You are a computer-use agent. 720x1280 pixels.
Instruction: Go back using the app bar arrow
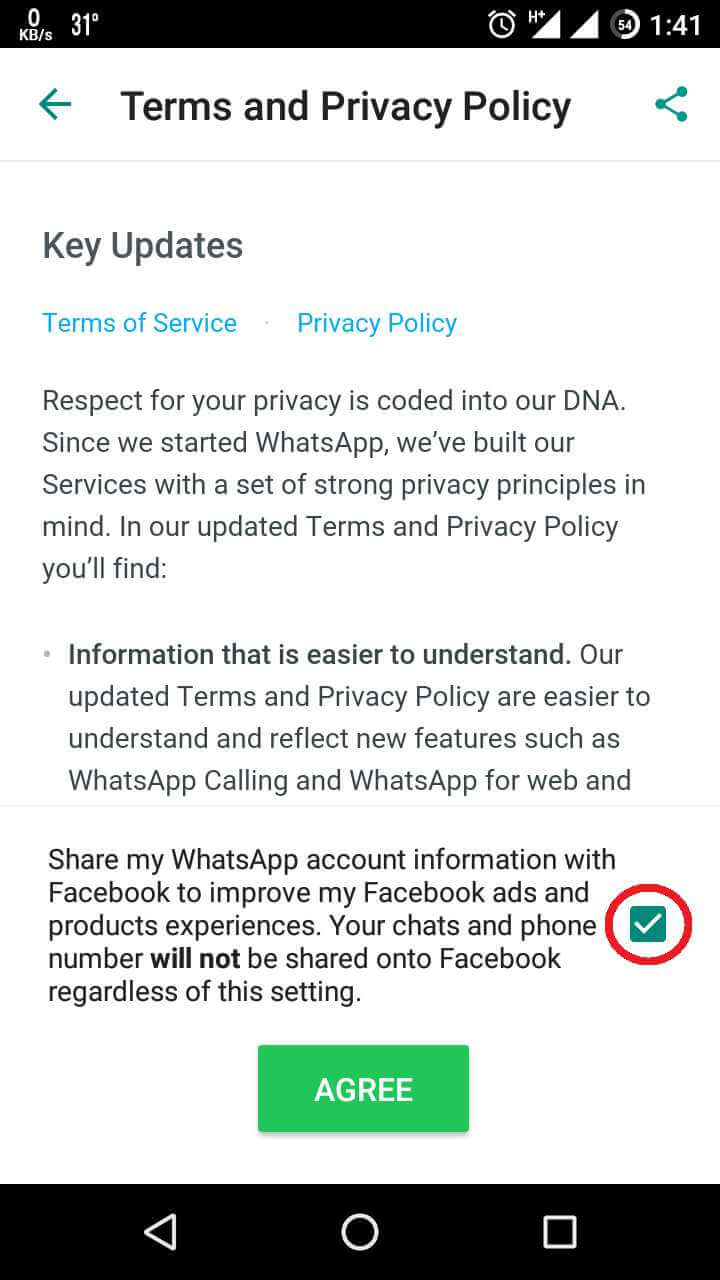coord(55,104)
